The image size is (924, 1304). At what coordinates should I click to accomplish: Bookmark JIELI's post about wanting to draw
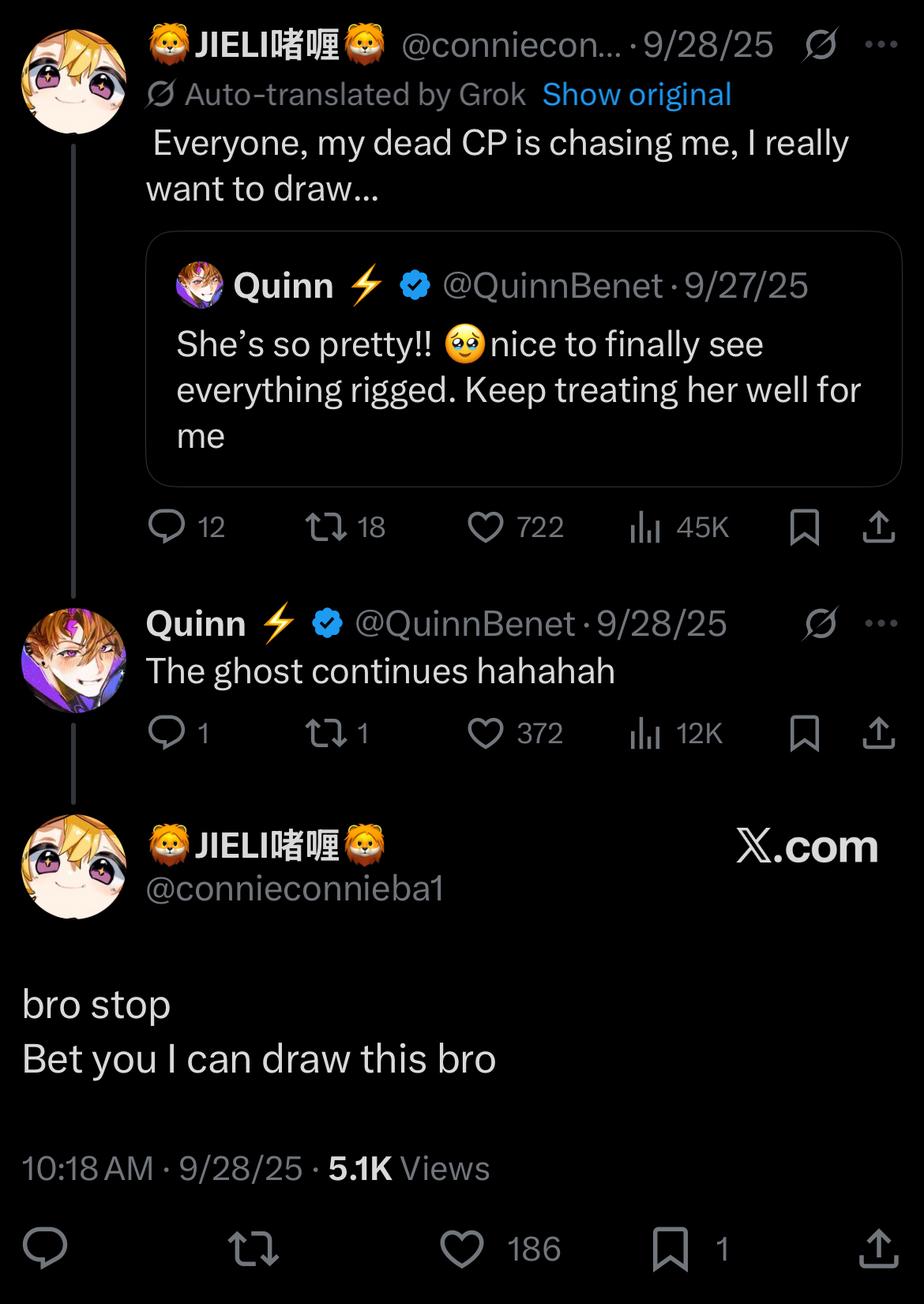pyautogui.click(x=804, y=527)
